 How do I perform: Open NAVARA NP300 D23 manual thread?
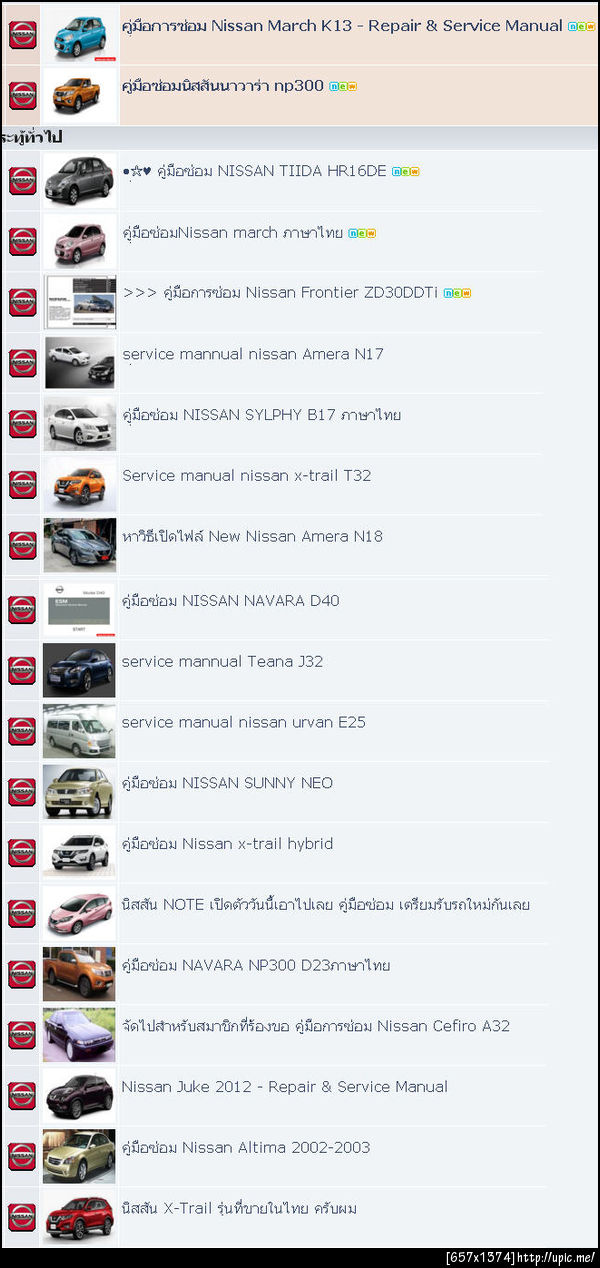tap(255, 966)
